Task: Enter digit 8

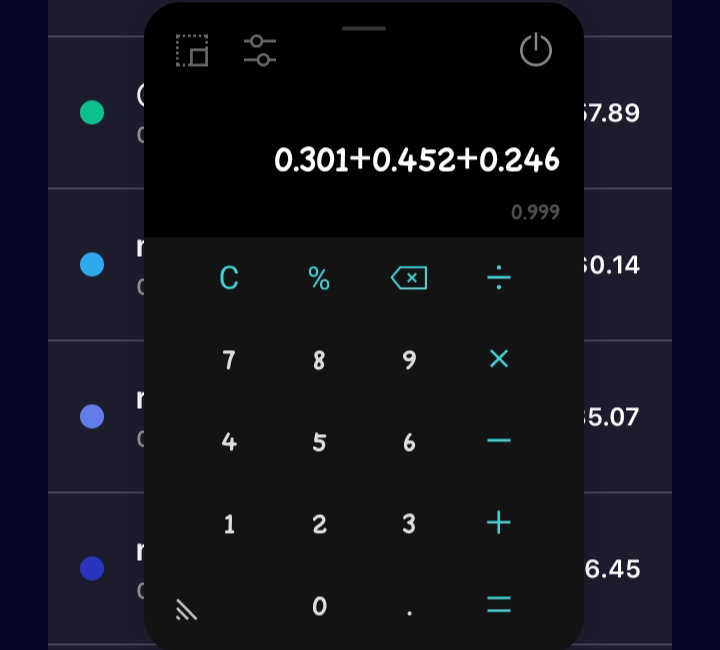Action: [x=319, y=360]
